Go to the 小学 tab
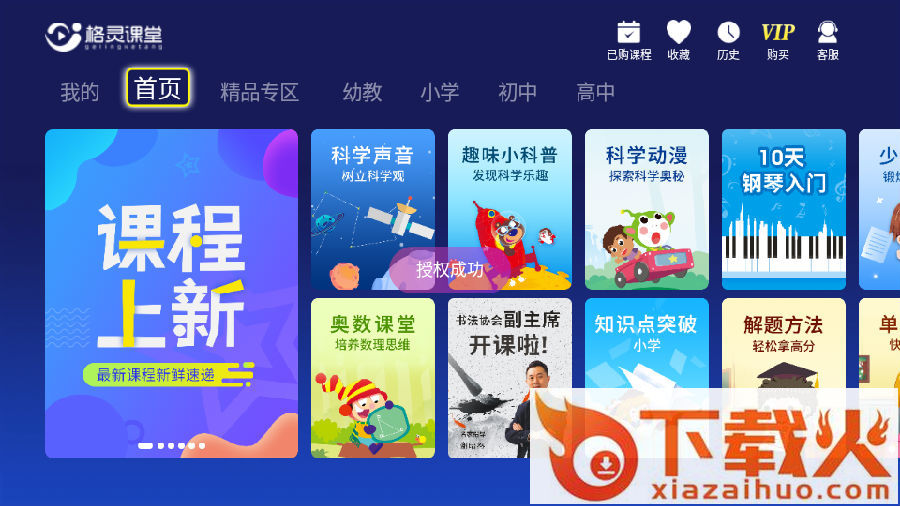 click(439, 92)
